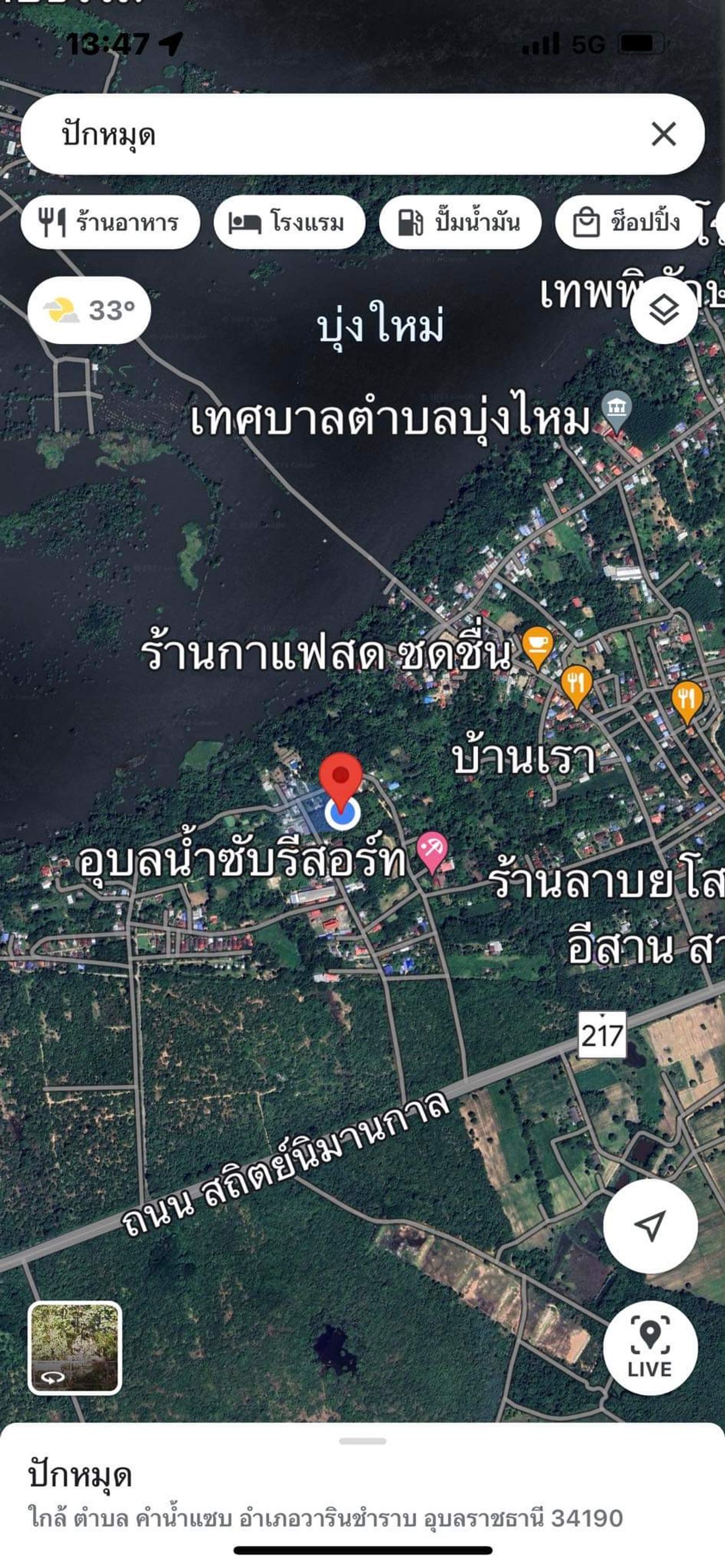The height and width of the screenshot is (1568, 725).
Task: Open the Street View thumbnail
Action: [x=74, y=1348]
